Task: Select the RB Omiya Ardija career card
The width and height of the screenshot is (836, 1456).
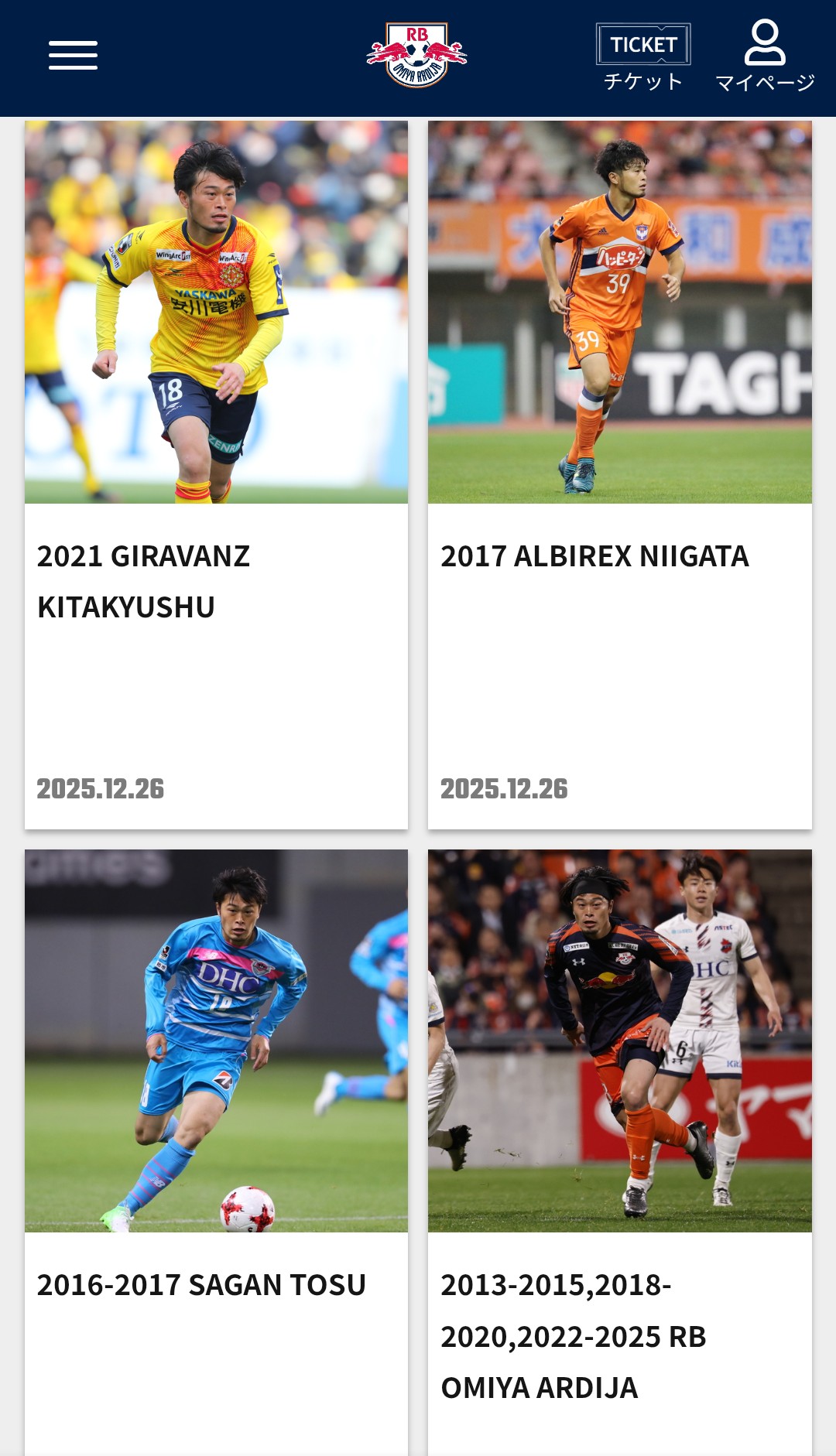Action: pos(619,1153)
